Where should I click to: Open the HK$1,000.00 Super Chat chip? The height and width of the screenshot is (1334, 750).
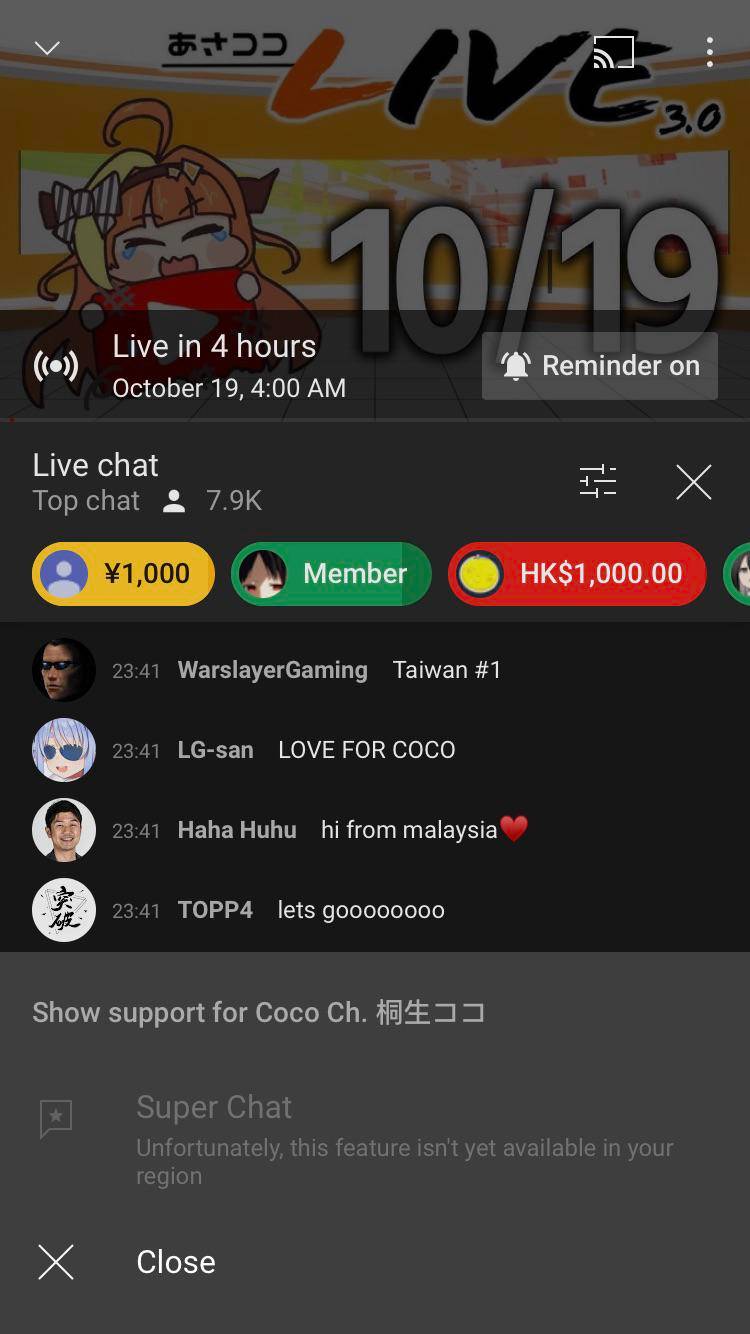(x=577, y=574)
